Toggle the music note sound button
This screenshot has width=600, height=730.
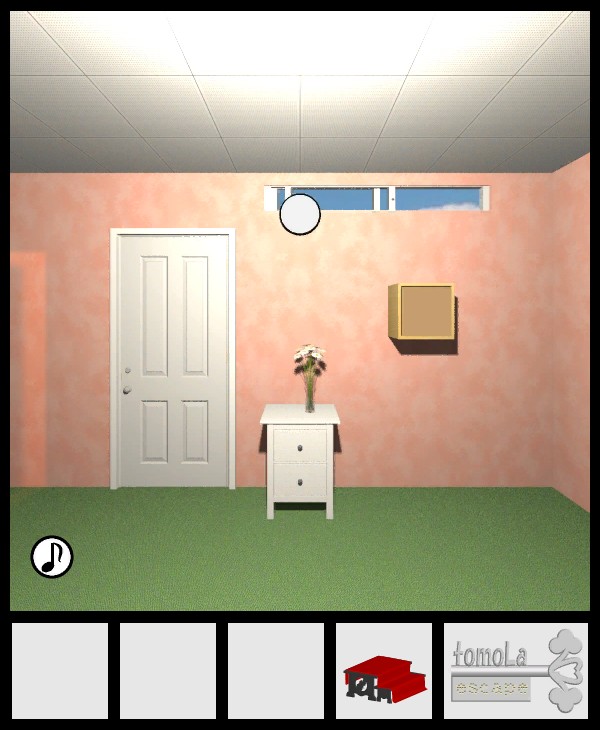[x=52, y=557]
